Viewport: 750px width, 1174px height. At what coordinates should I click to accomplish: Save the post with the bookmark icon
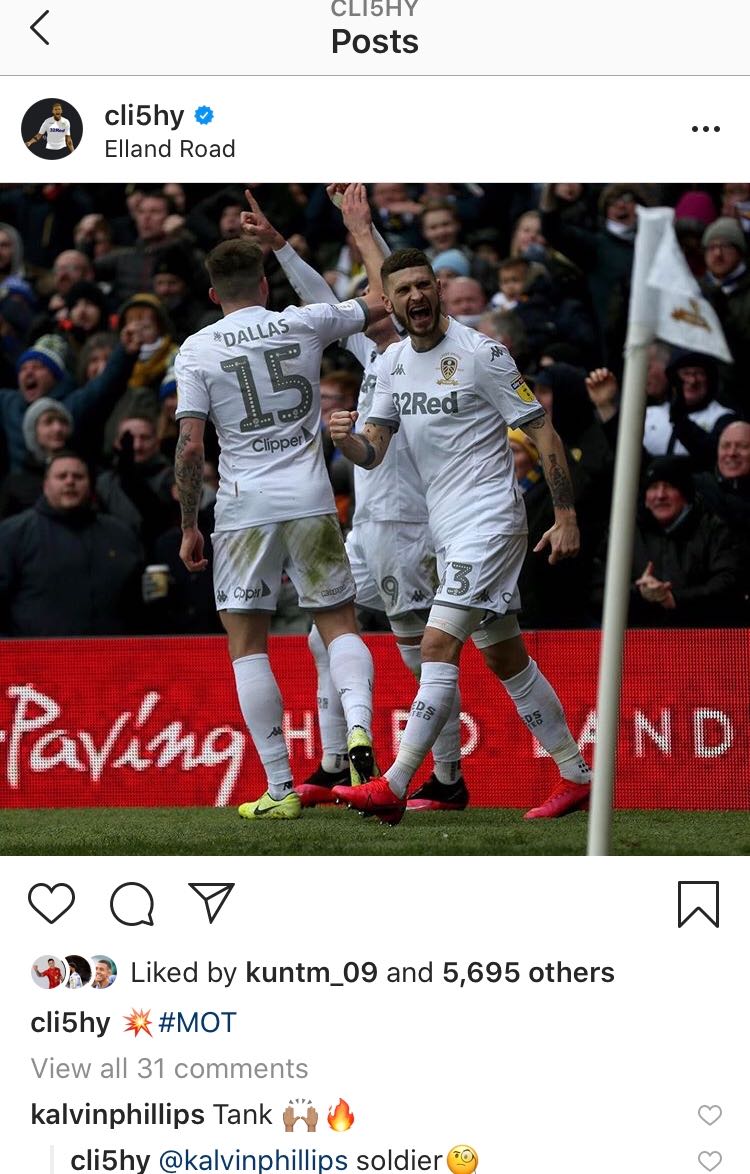[x=697, y=903]
